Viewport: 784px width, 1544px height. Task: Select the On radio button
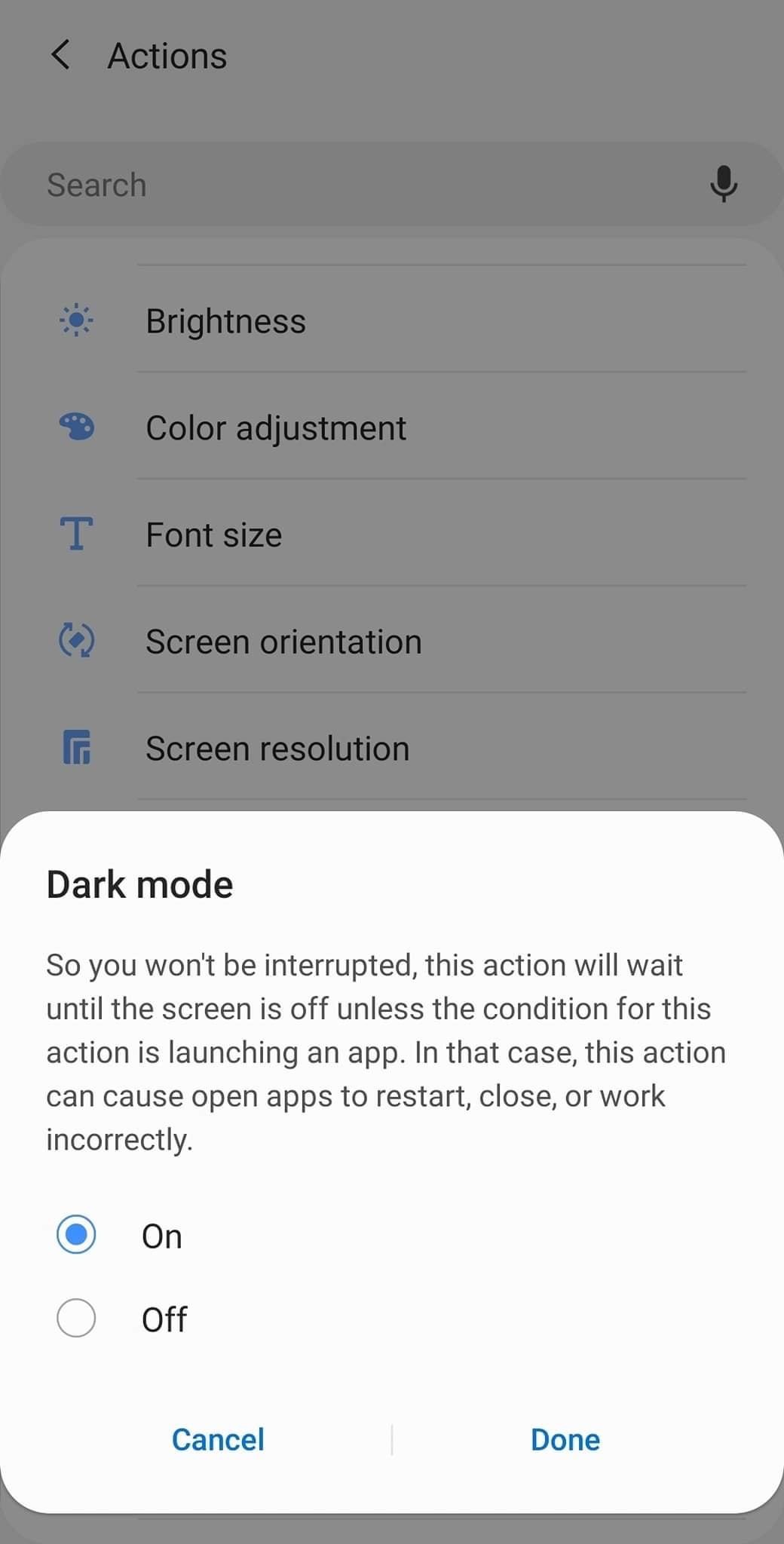[x=76, y=1235]
